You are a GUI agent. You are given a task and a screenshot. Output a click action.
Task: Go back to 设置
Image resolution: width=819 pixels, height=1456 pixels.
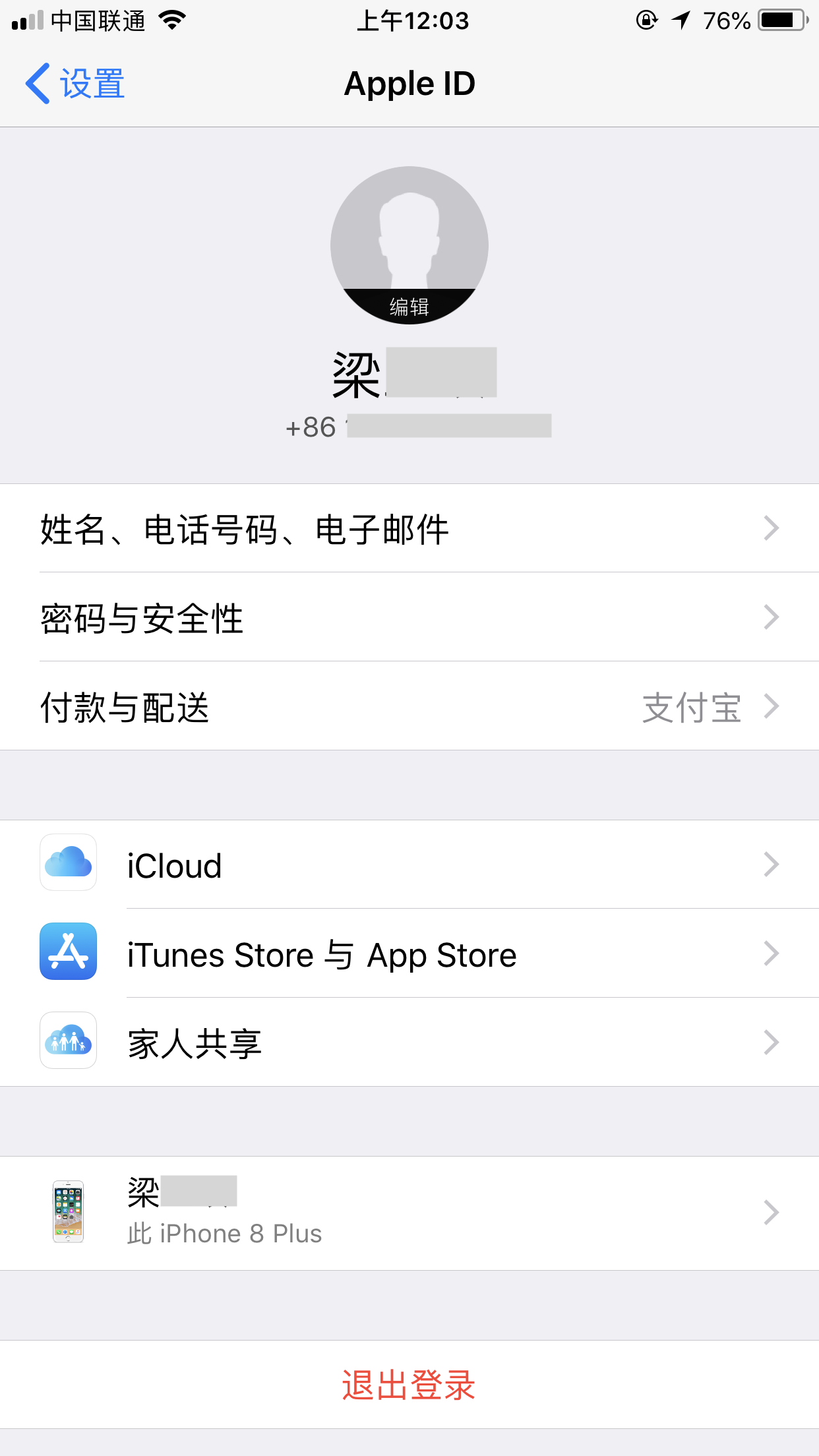[x=75, y=84]
